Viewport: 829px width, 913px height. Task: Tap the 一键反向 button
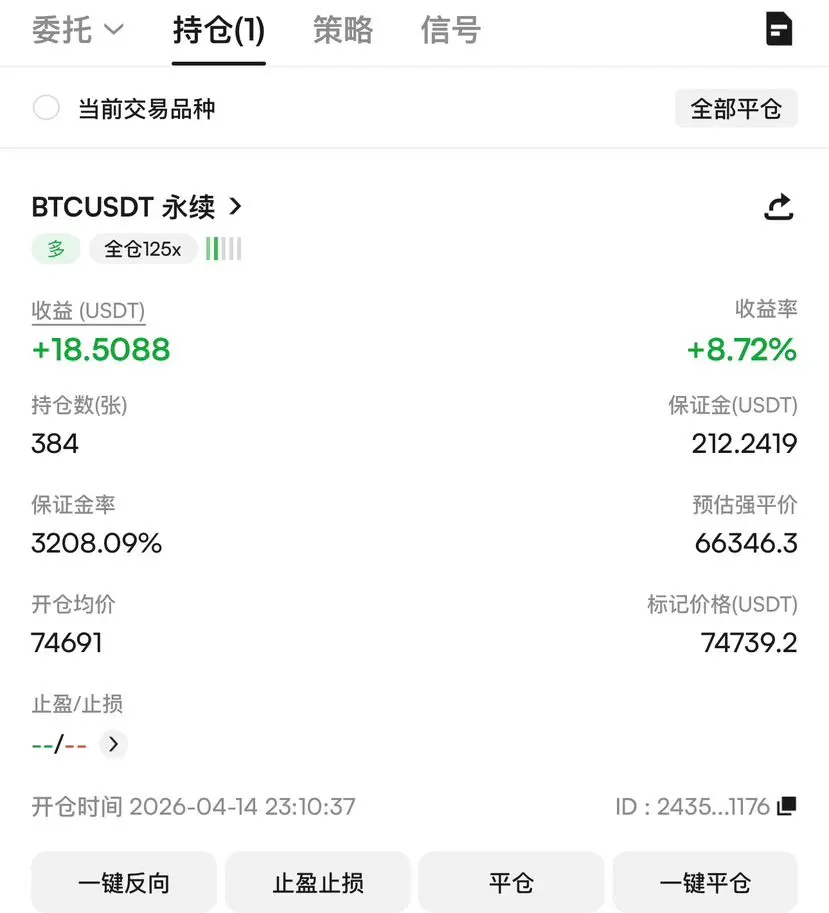click(124, 883)
